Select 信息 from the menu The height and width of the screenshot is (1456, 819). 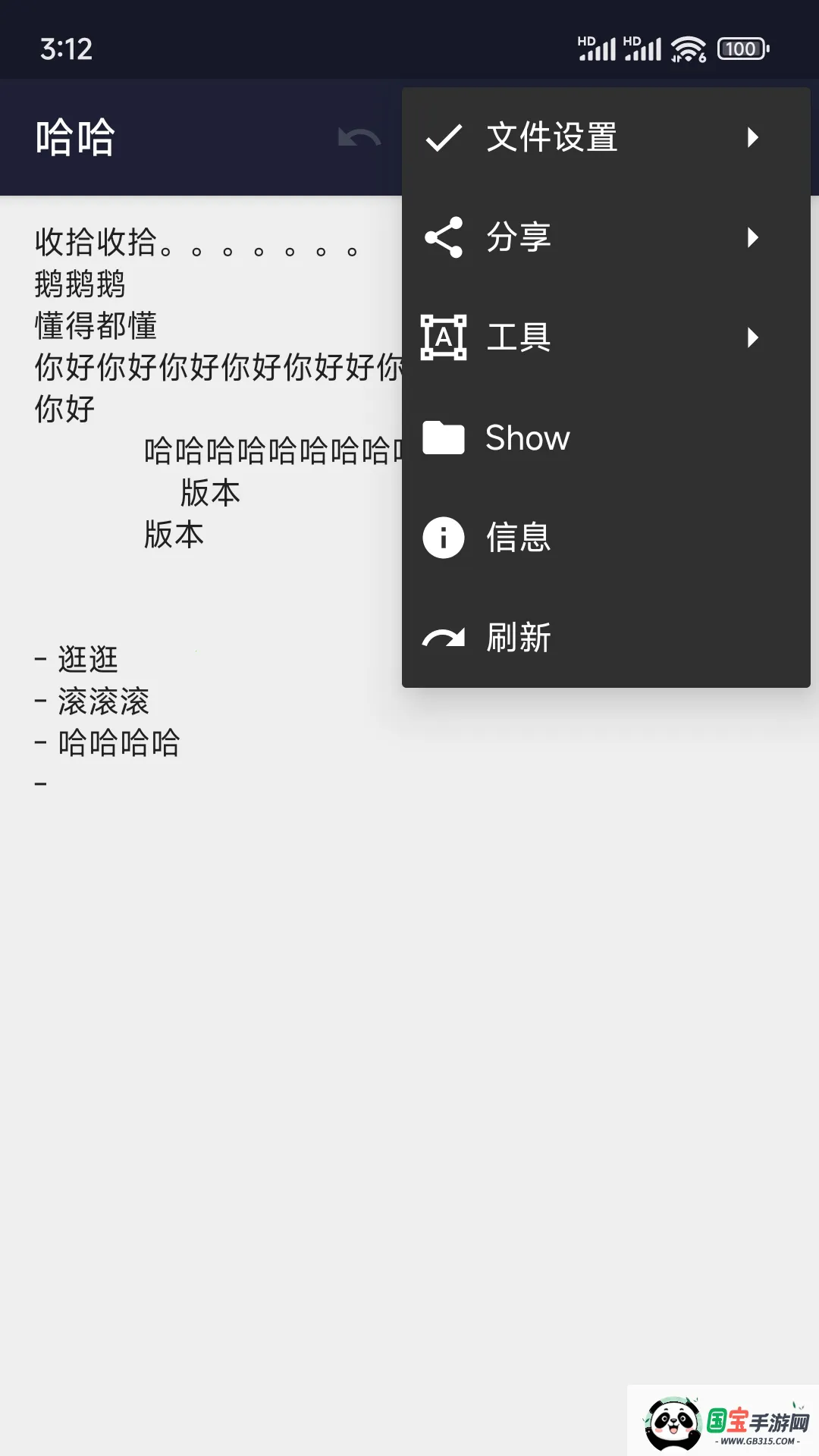pos(519,537)
